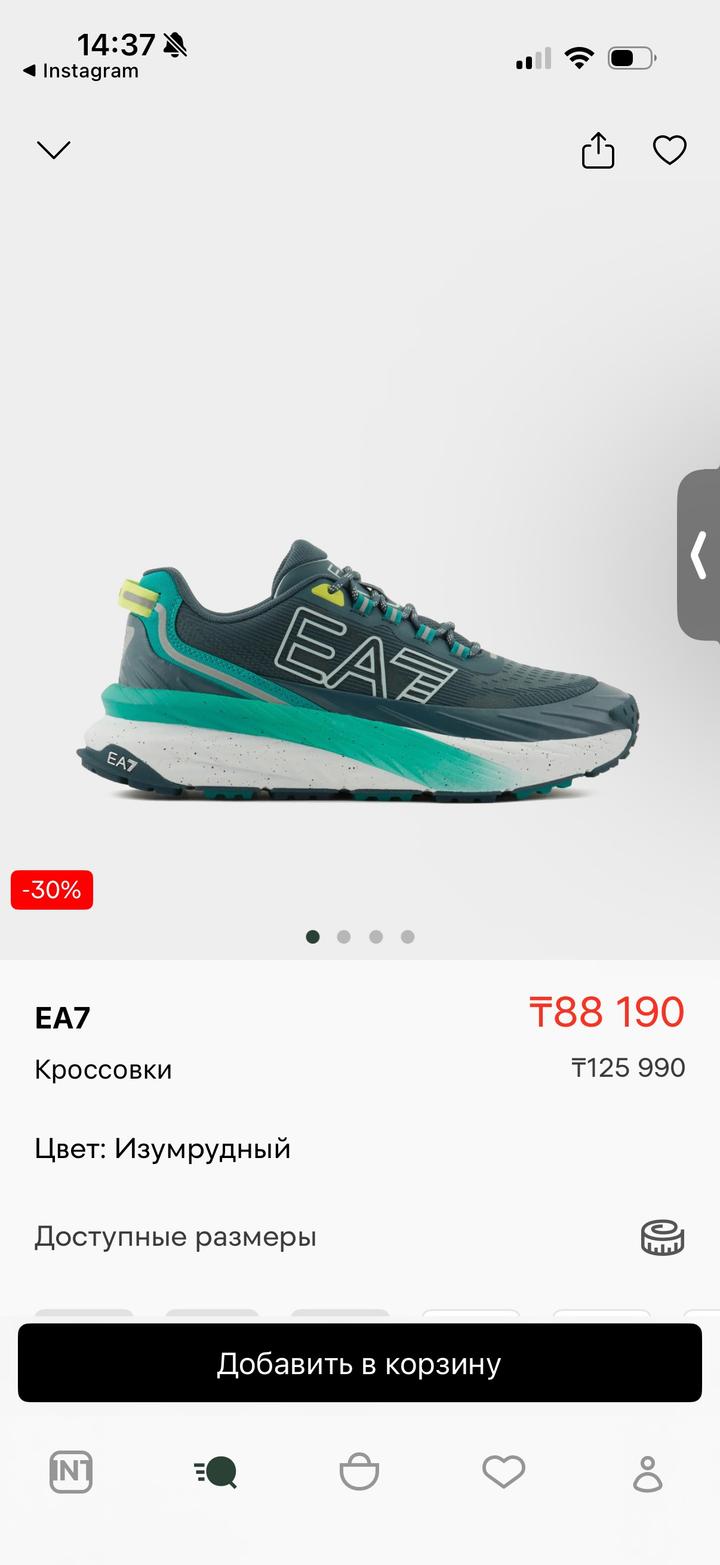Image resolution: width=720 pixels, height=1565 pixels.
Task: Open the profile tab
Action: point(647,1472)
